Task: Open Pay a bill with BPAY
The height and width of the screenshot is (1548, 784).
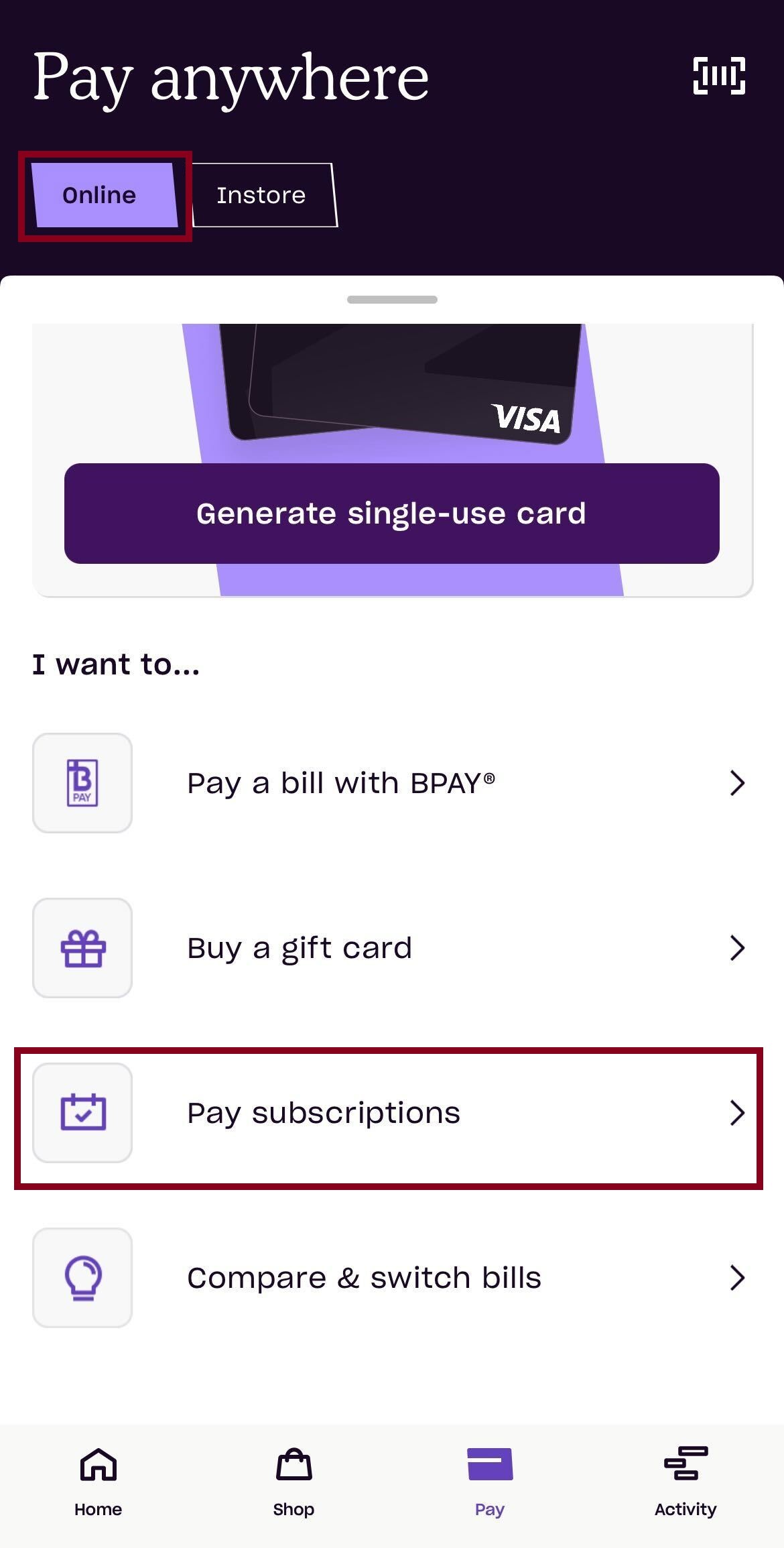Action: point(392,783)
